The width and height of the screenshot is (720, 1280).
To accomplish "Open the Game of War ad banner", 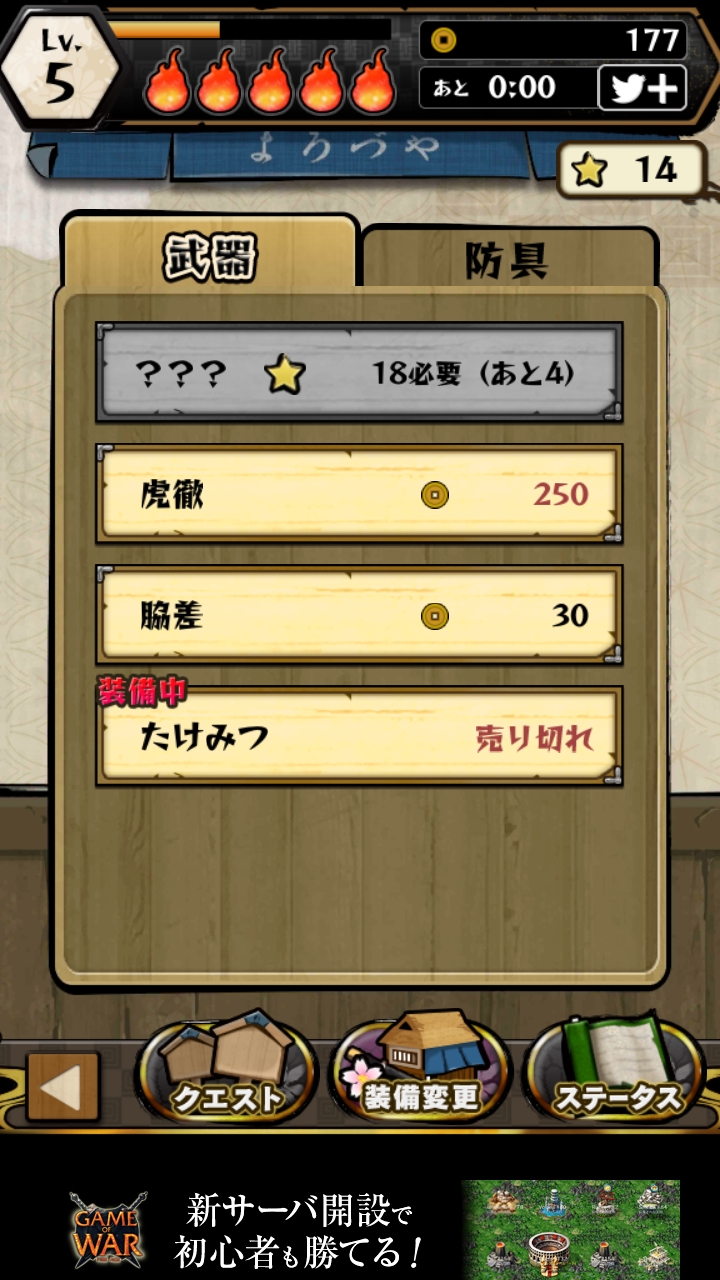I will [360, 1228].
